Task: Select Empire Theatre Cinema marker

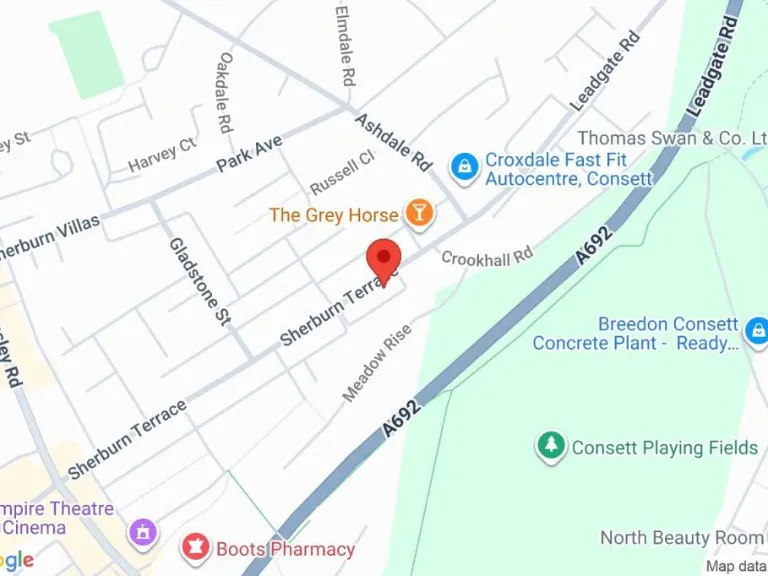Action: click(144, 532)
